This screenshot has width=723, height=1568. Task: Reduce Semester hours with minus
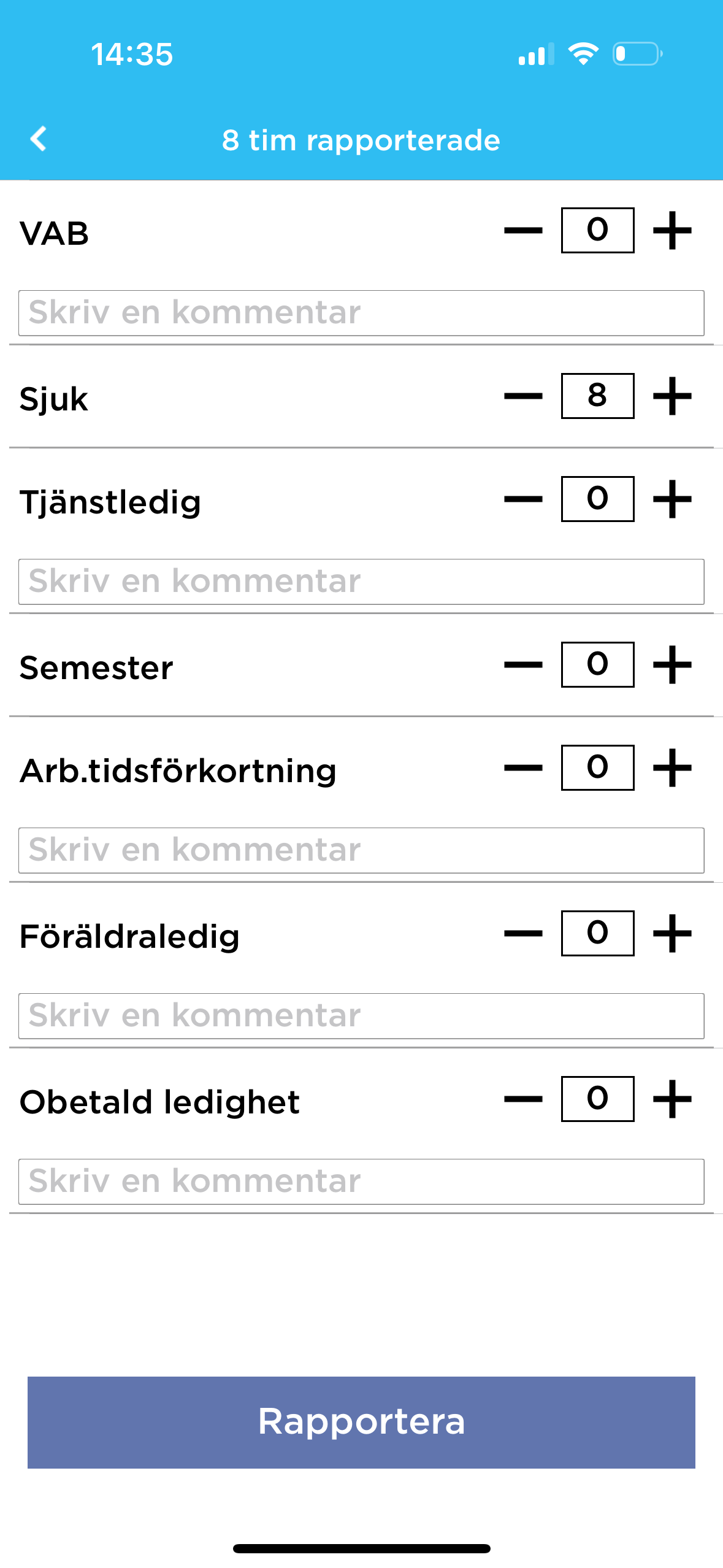point(523,665)
